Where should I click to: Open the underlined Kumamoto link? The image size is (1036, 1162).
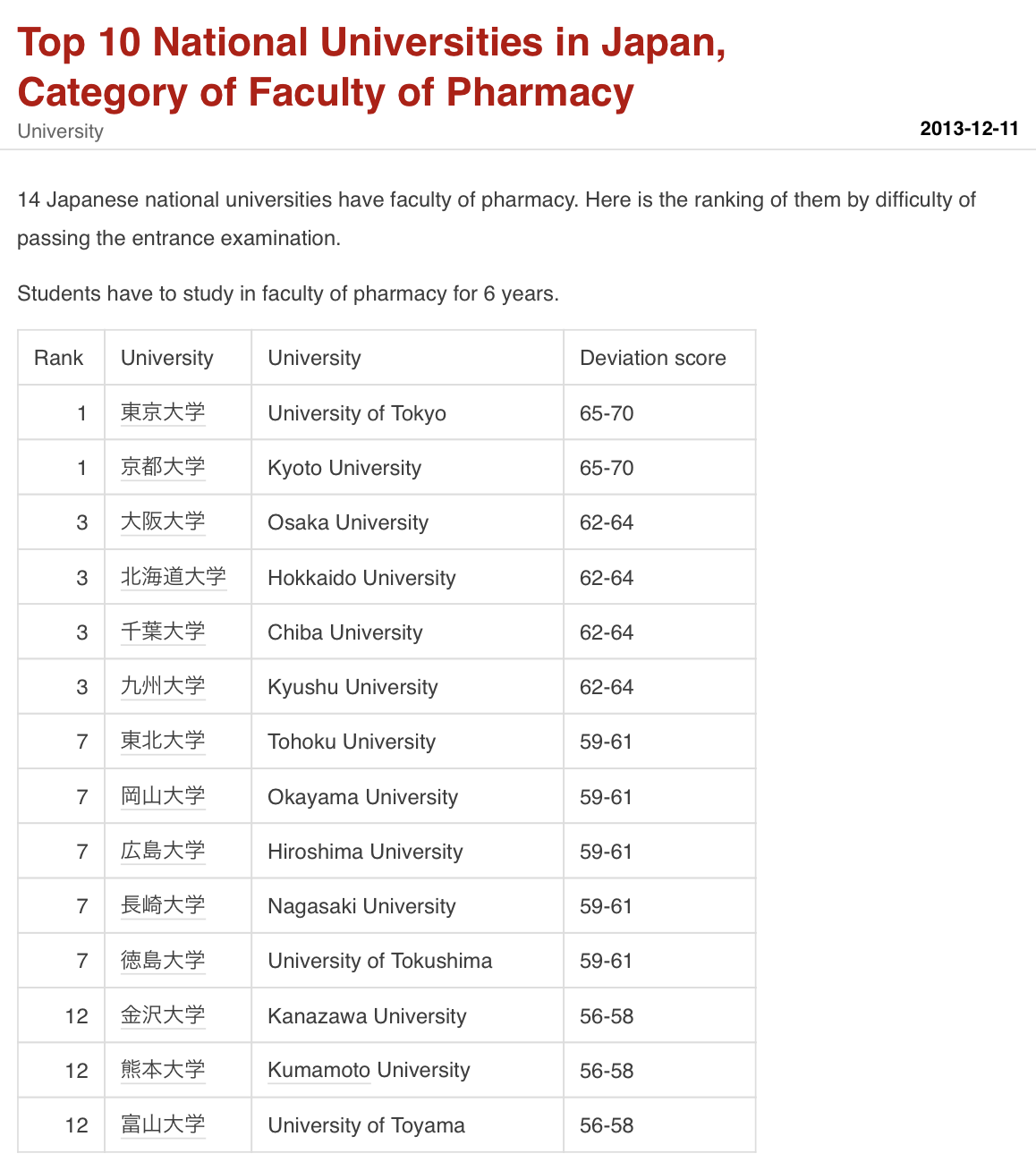[x=318, y=1070]
